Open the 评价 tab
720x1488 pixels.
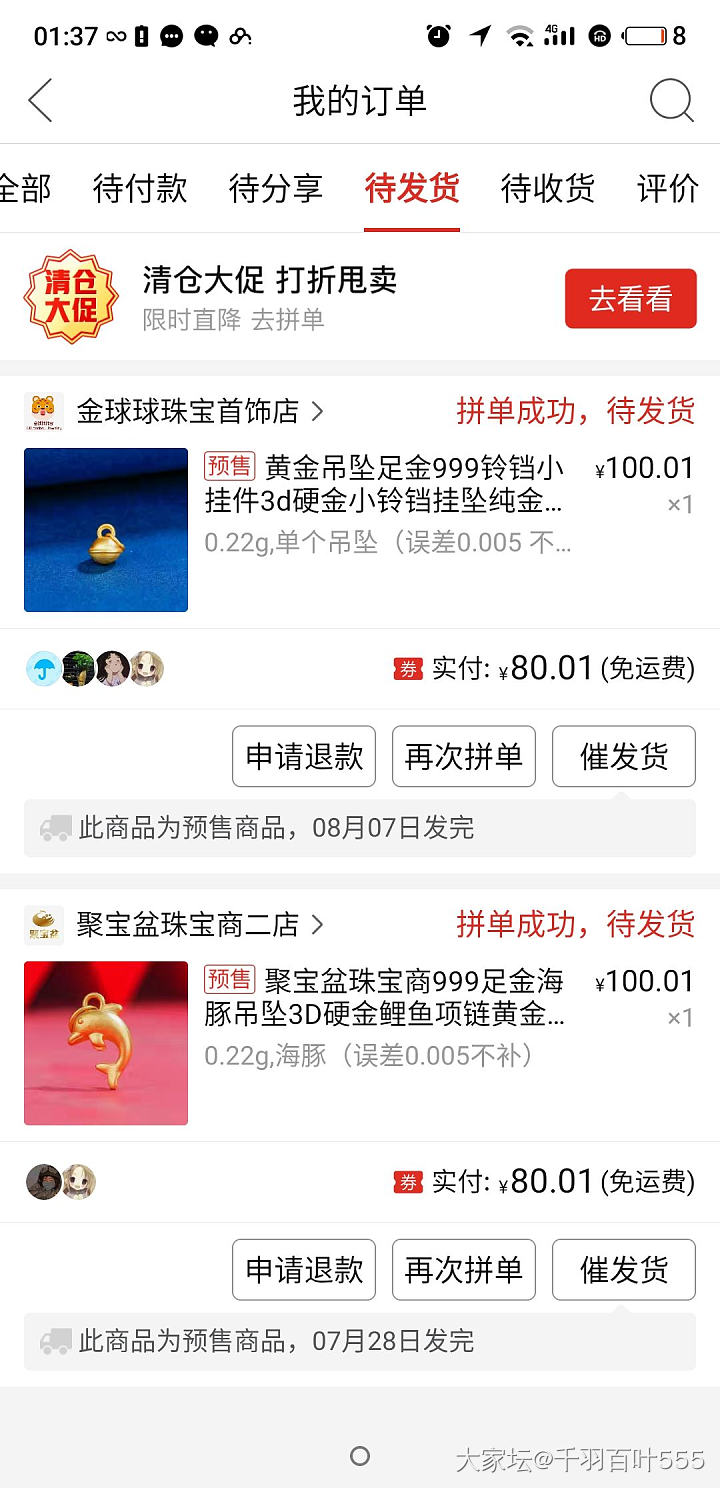(668, 188)
